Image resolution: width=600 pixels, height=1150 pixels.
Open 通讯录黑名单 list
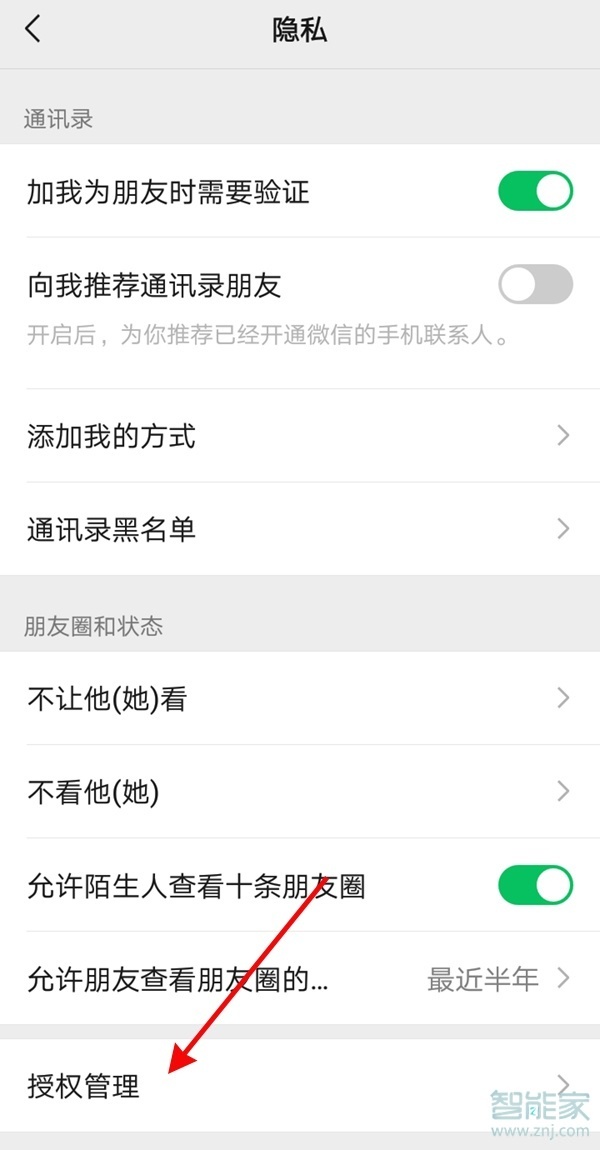tap(300, 529)
